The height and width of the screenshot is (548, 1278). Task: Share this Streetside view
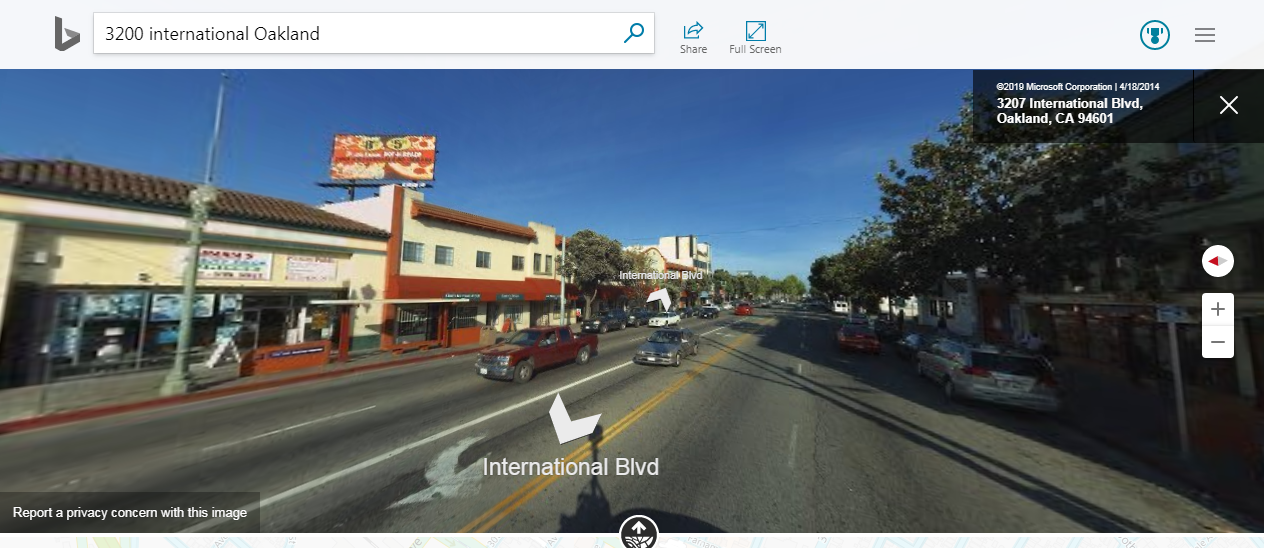pos(693,38)
